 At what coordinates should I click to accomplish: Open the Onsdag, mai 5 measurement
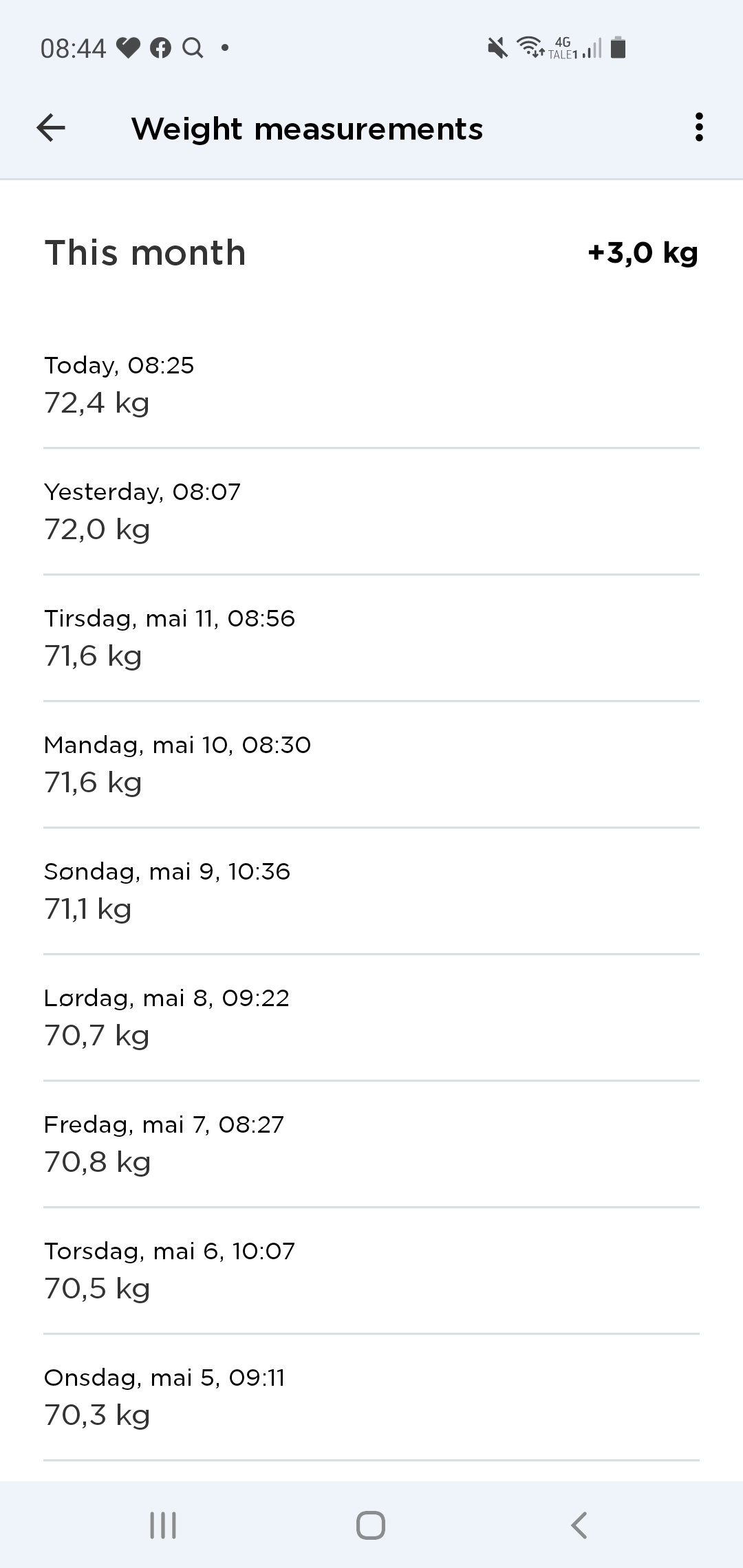371,1397
